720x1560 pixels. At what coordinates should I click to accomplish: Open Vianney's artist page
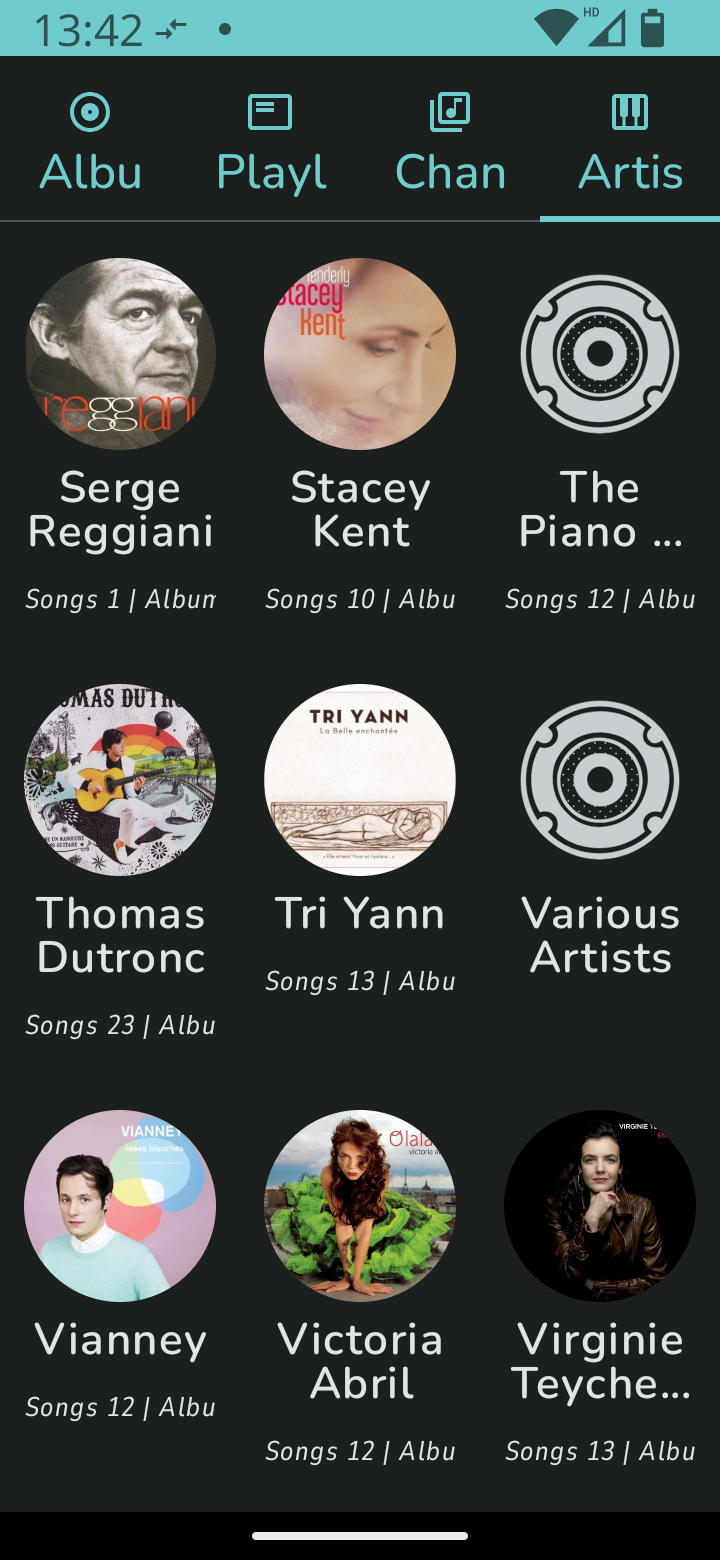coord(120,1266)
